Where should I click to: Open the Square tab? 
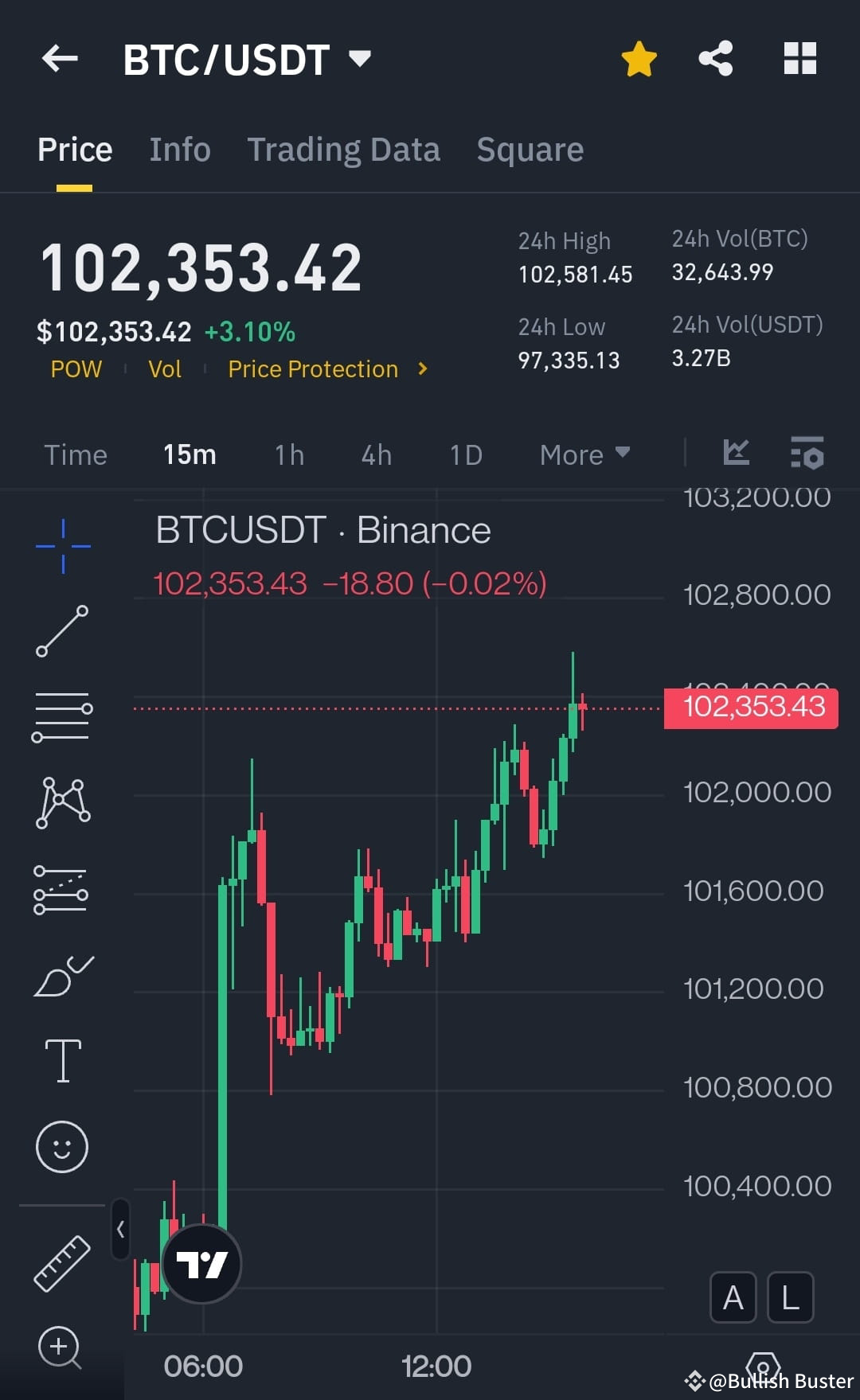pos(530,149)
